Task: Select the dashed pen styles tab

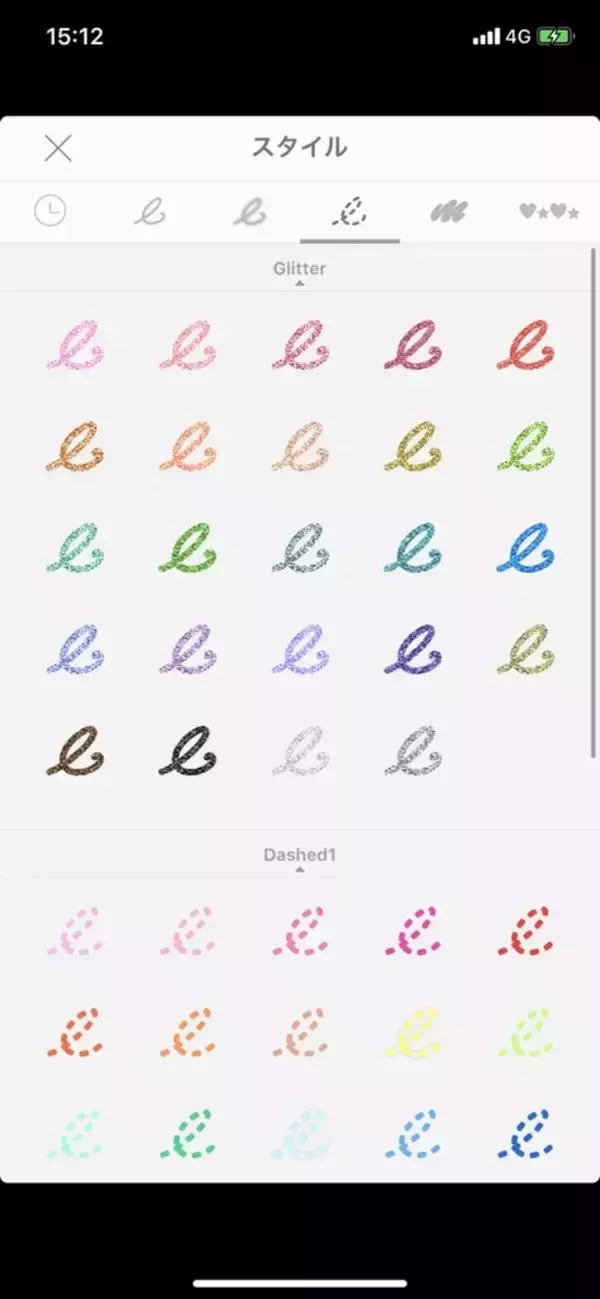Action: (x=349, y=211)
